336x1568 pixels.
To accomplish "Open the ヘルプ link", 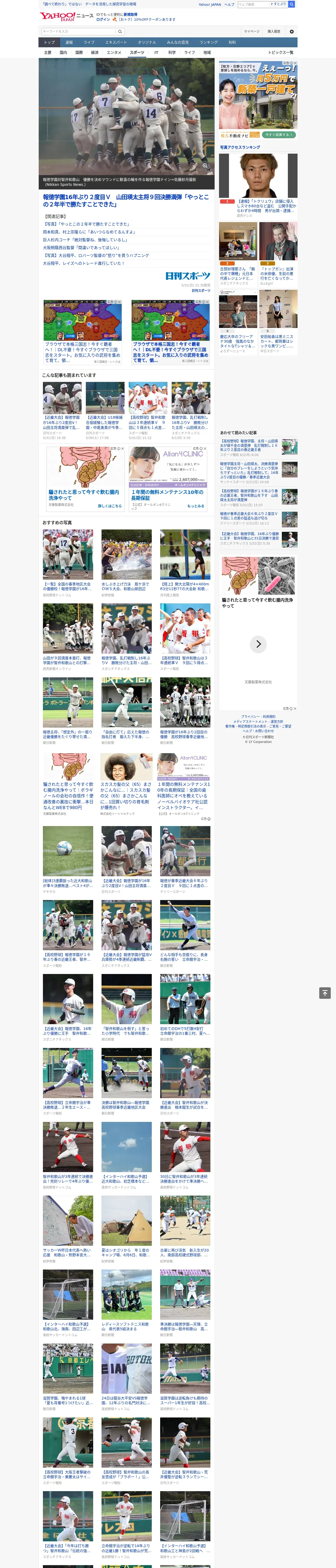I will 229,4.
